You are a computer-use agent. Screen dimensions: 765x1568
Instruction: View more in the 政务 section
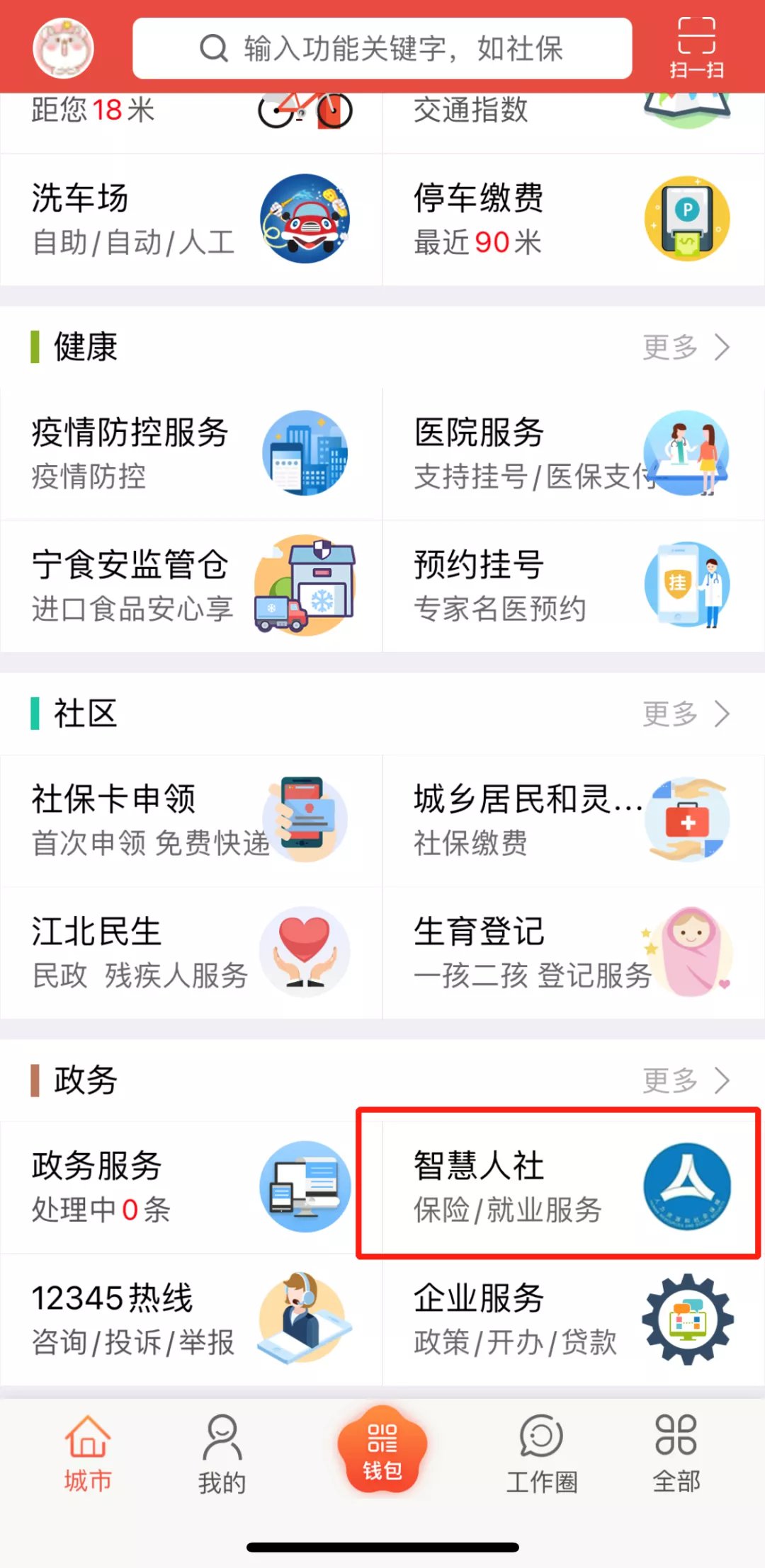click(686, 1081)
